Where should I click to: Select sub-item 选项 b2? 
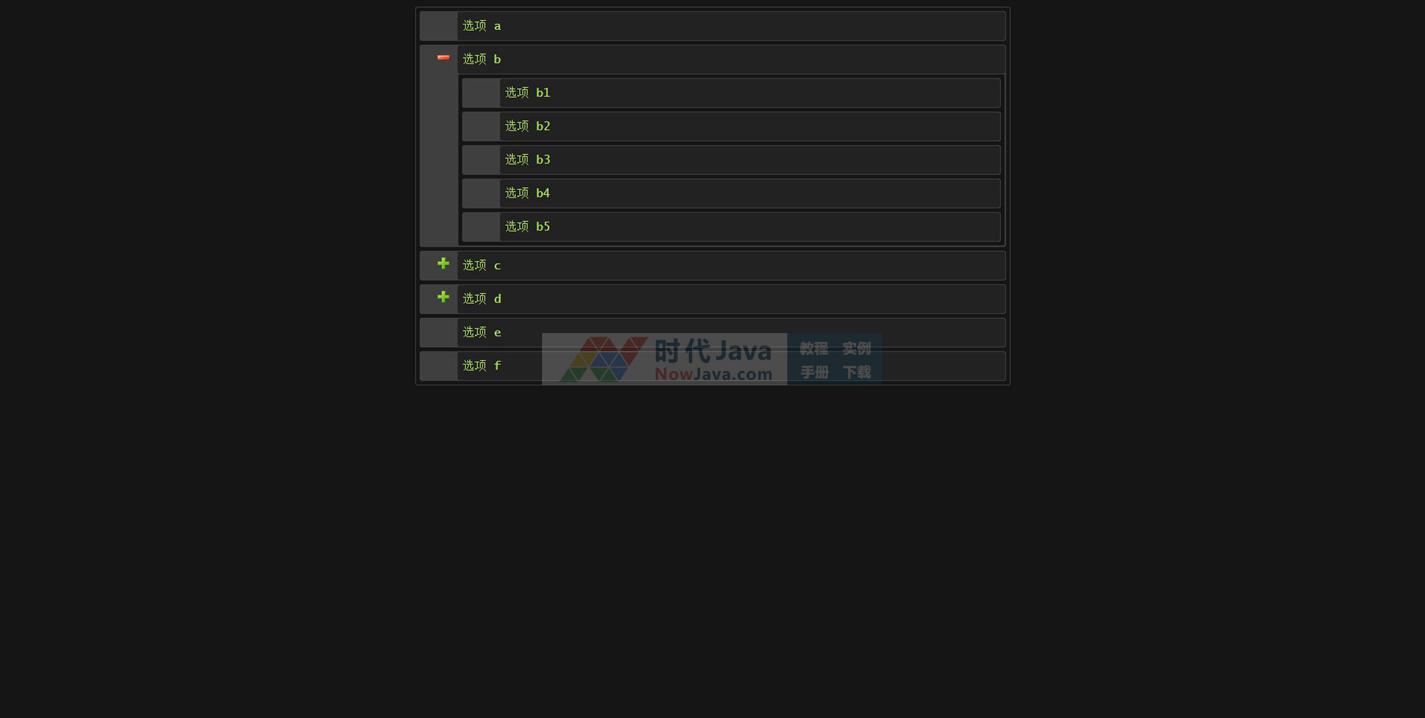527,126
